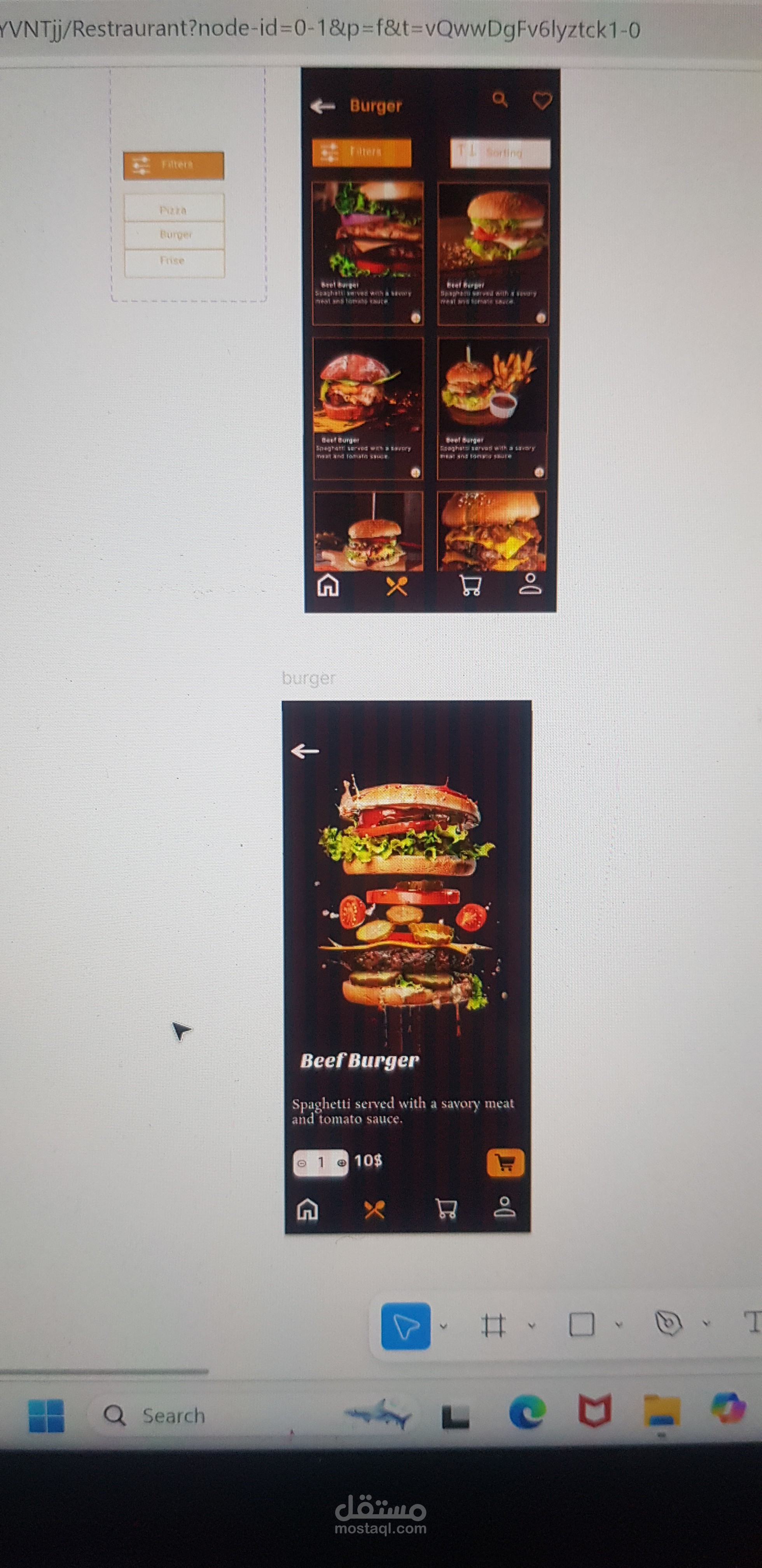Select the Burger listing frame on canvas
Viewport: 762px width, 1568px height.
tap(430, 339)
